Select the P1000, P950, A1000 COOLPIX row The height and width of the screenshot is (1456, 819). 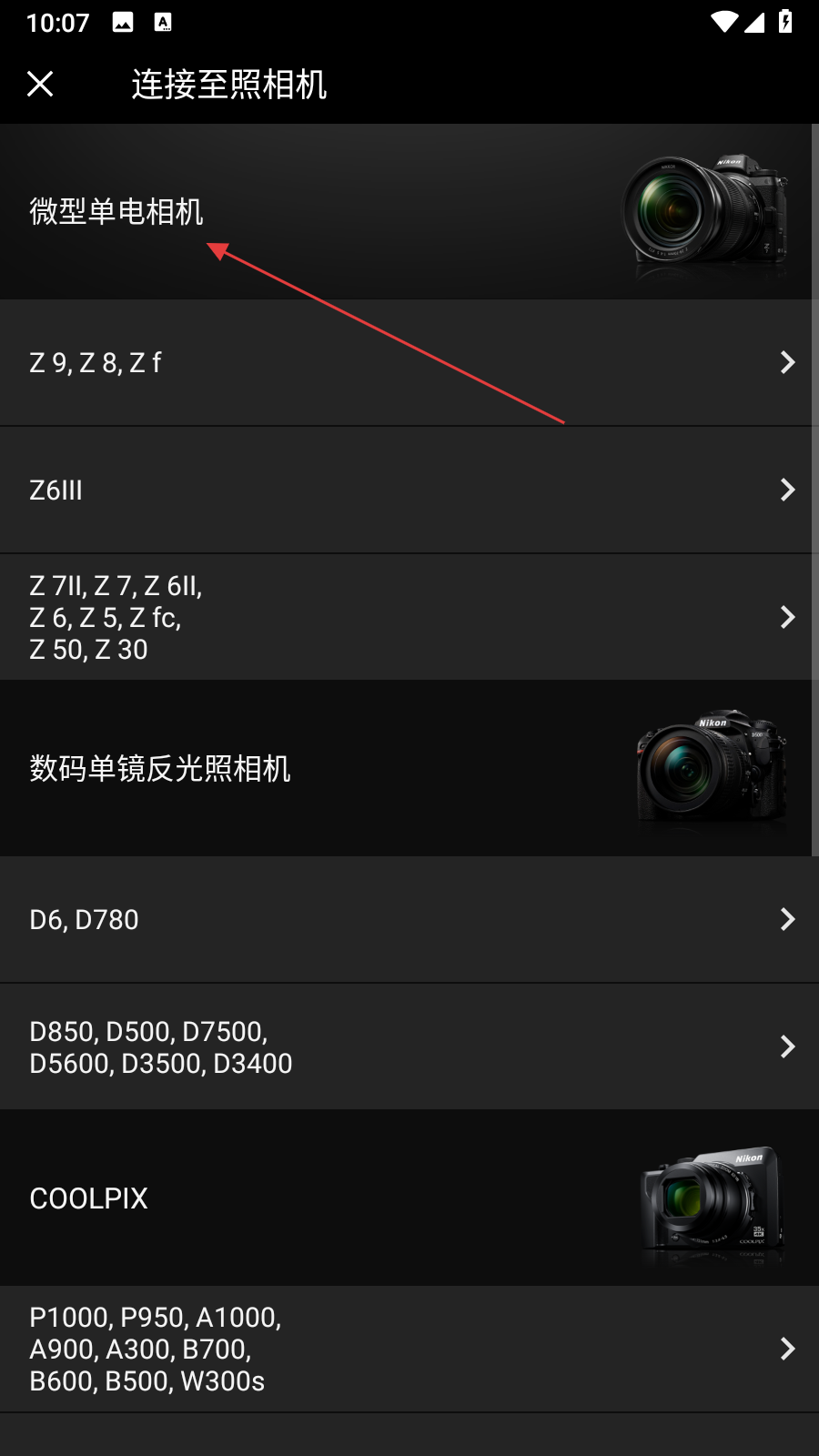[409, 1350]
